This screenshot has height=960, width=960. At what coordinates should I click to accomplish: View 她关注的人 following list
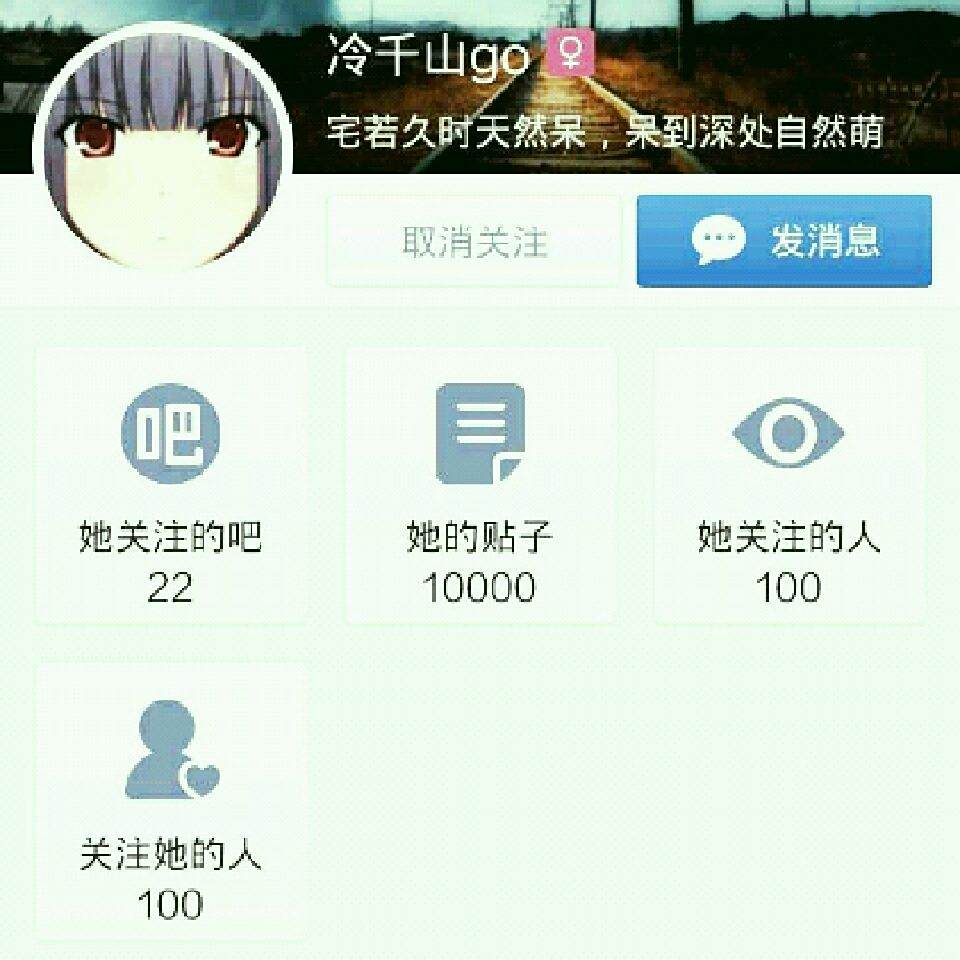[789, 487]
